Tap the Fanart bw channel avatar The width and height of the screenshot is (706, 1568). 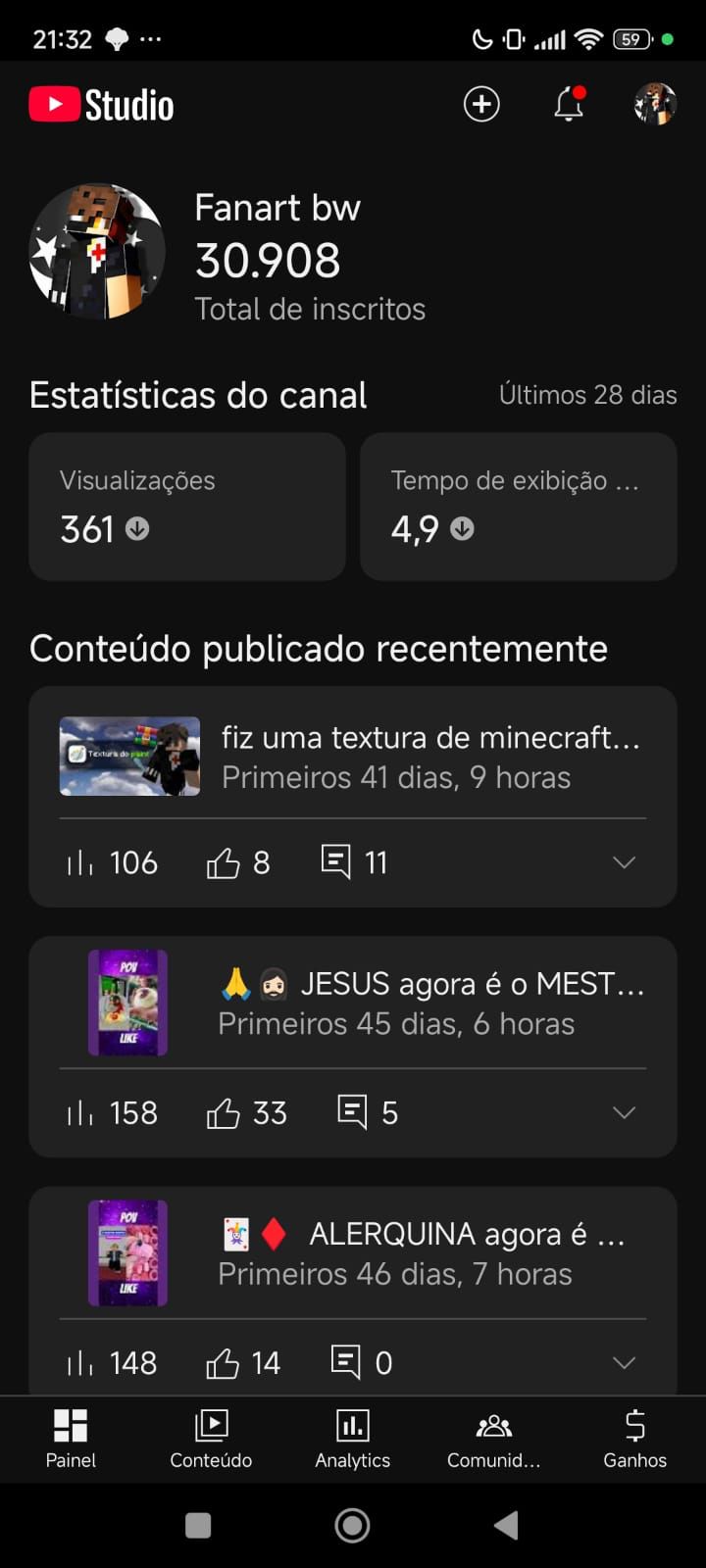click(97, 252)
